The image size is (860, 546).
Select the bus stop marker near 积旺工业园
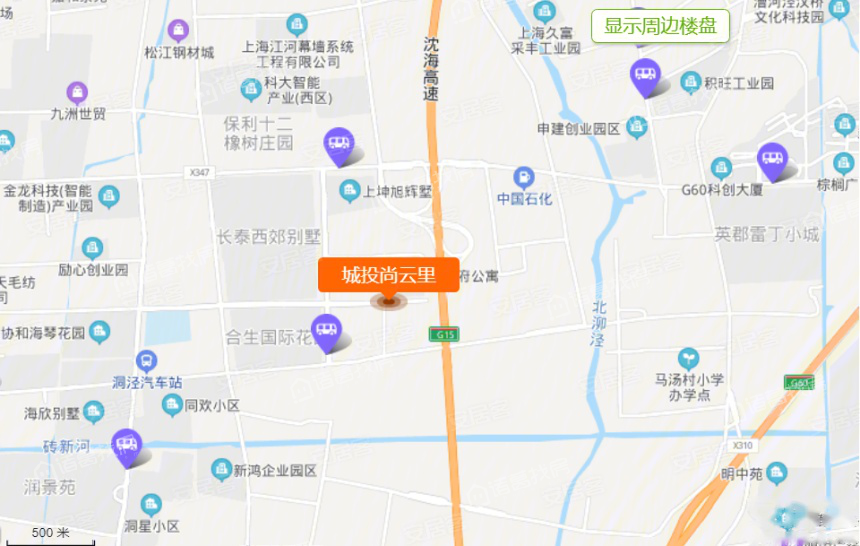pyautogui.click(x=645, y=75)
